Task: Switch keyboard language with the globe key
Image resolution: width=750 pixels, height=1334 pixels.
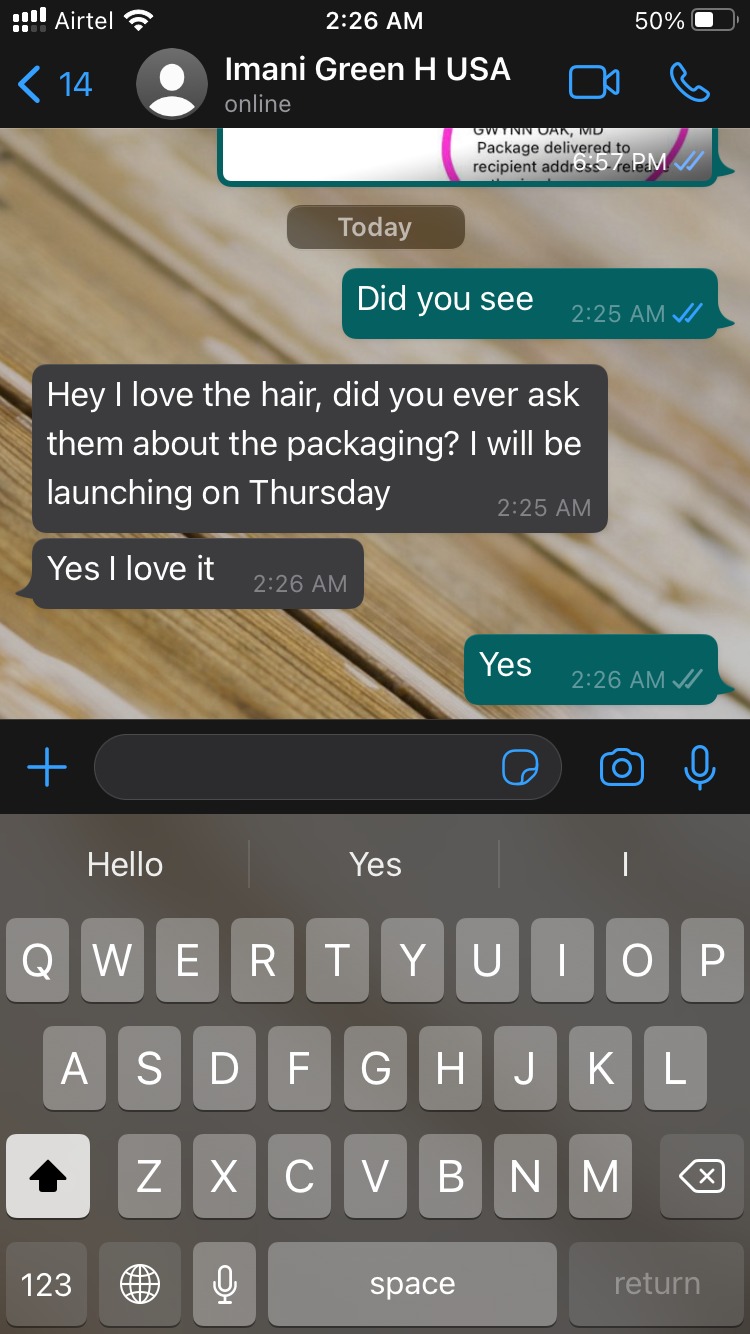Action: tap(139, 1284)
